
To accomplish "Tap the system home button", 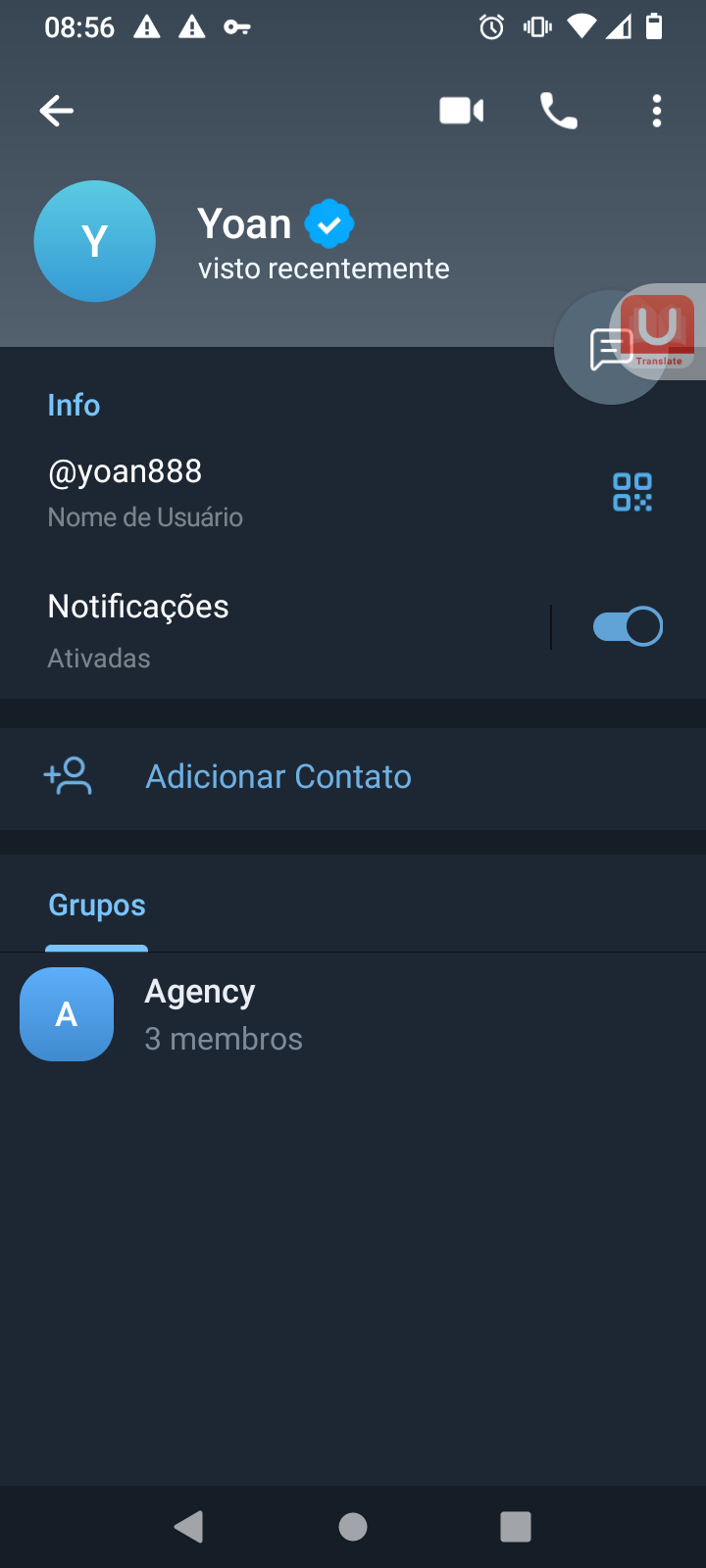I will (353, 1527).
